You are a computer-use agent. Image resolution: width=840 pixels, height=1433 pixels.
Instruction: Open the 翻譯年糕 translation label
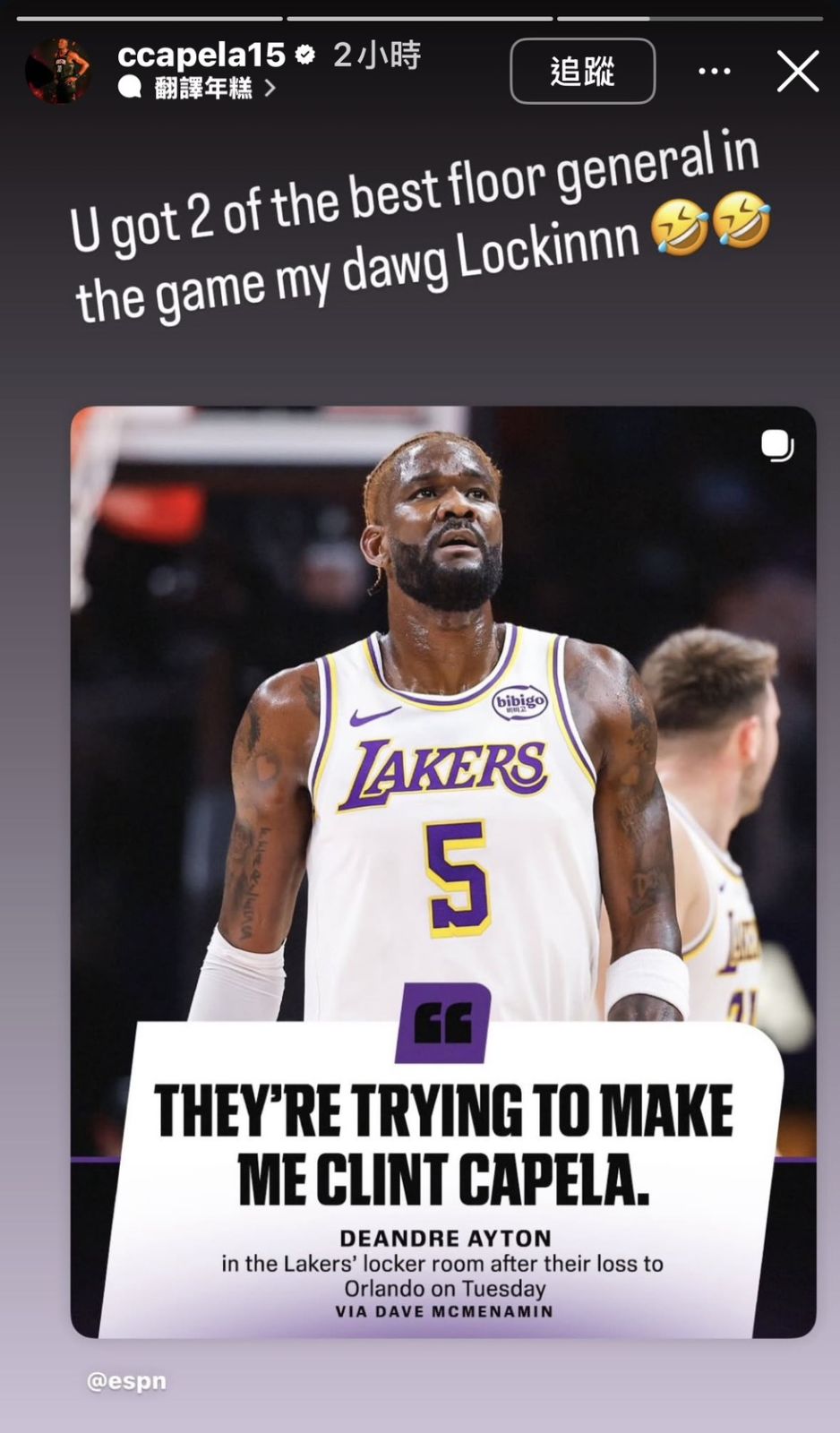(202, 88)
